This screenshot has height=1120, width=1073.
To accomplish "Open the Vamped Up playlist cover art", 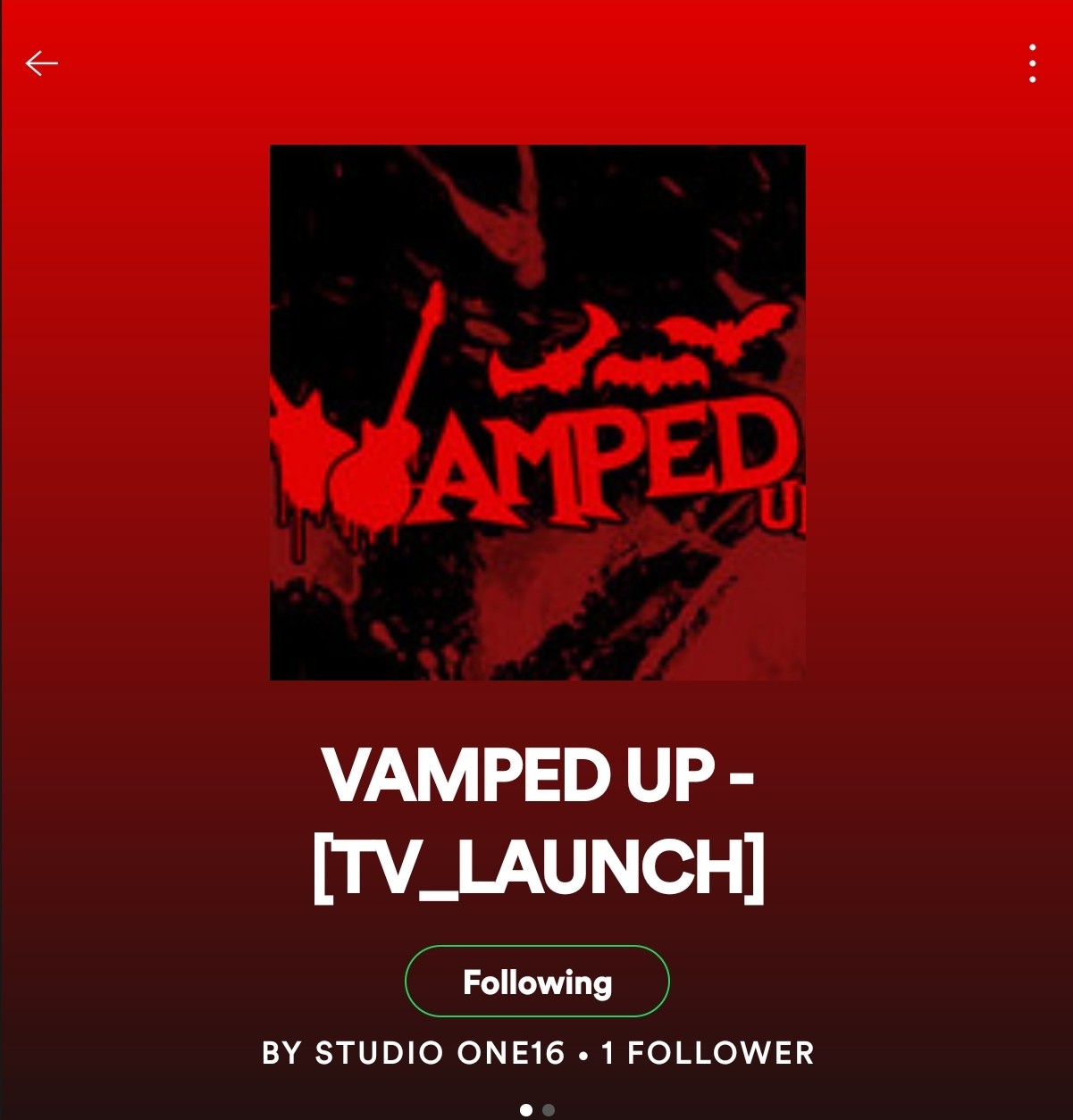I will point(537,412).
